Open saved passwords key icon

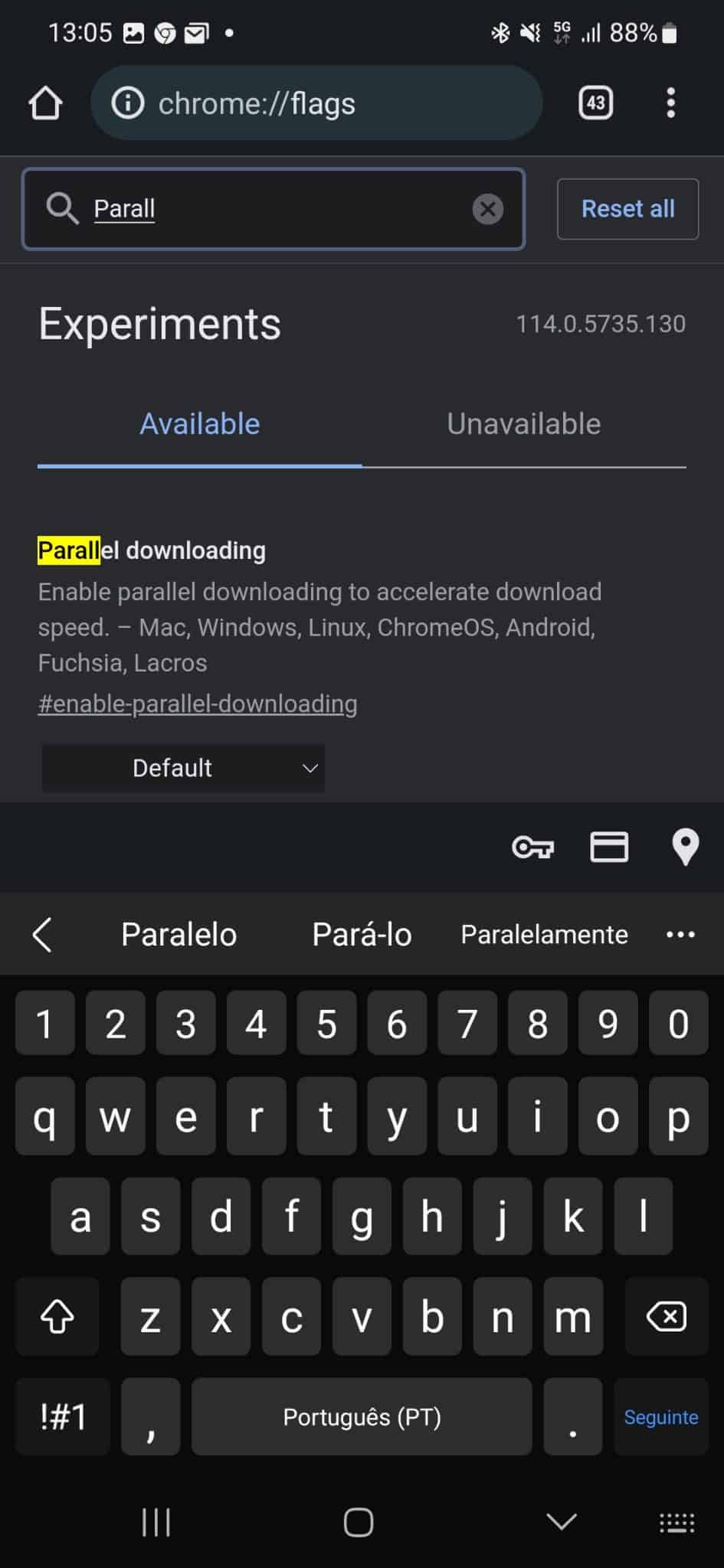(x=532, y=848)
